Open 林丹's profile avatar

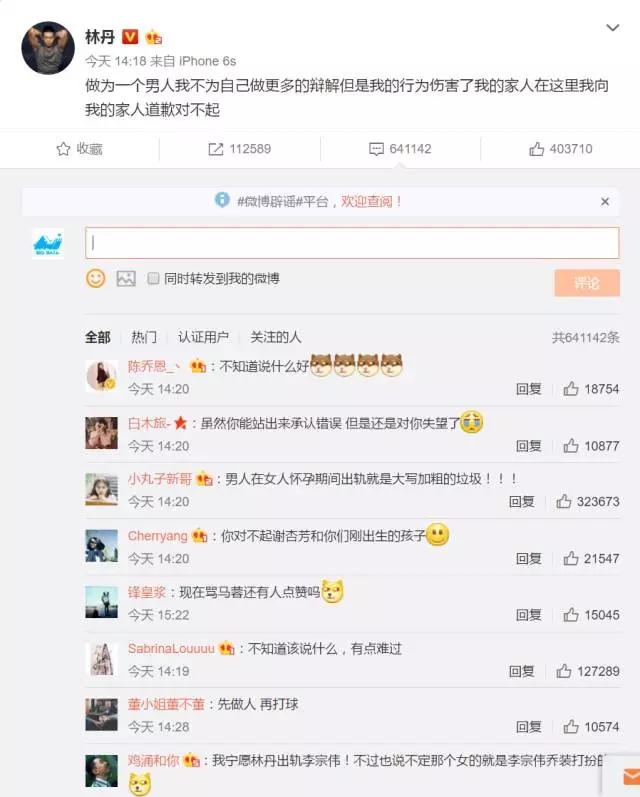(48, 48)
